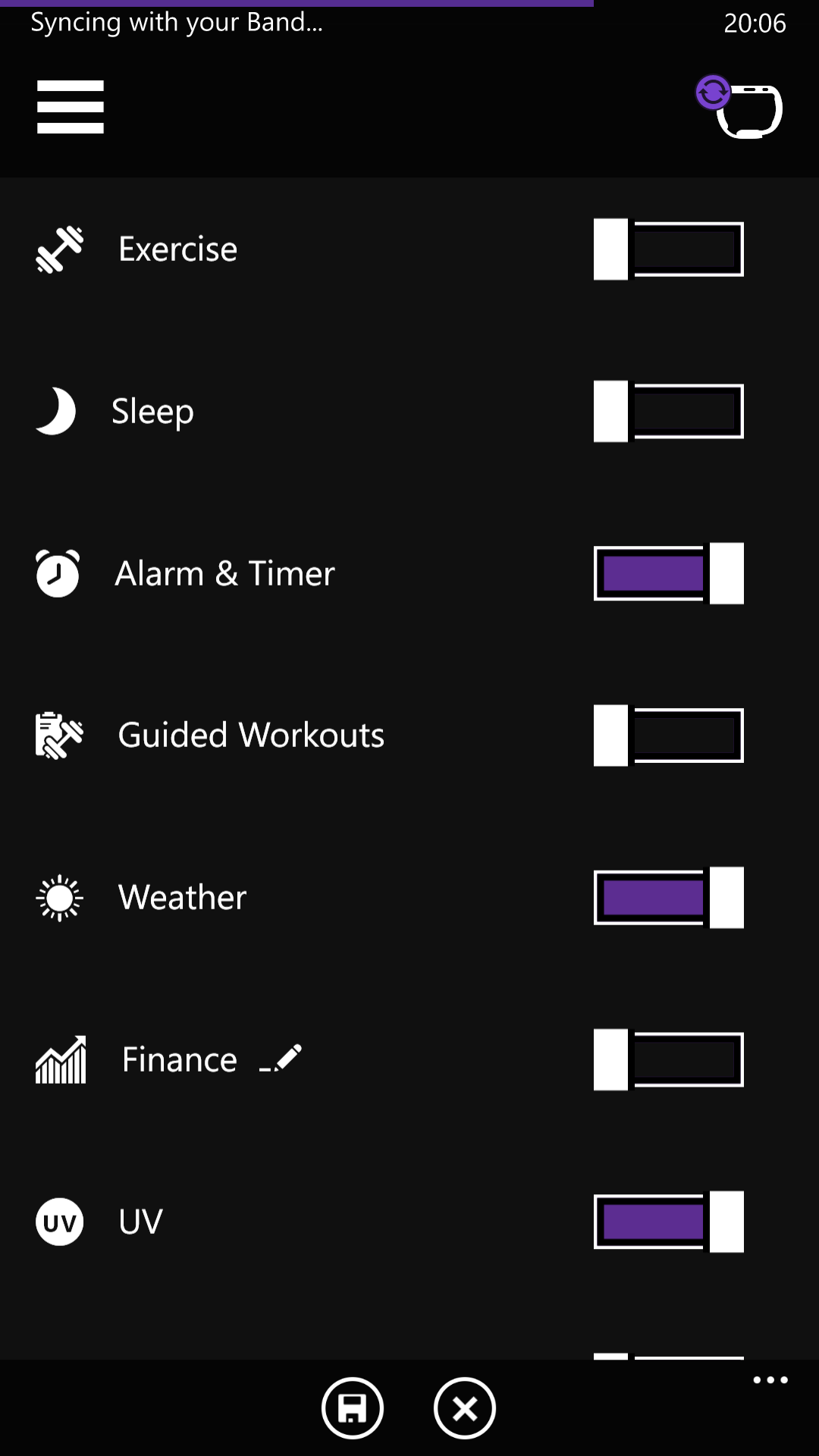This screenshot has height=1456, width=819.
Task: Expand the app bar ellipsis menu
Action: click(x=770, y=1380)
